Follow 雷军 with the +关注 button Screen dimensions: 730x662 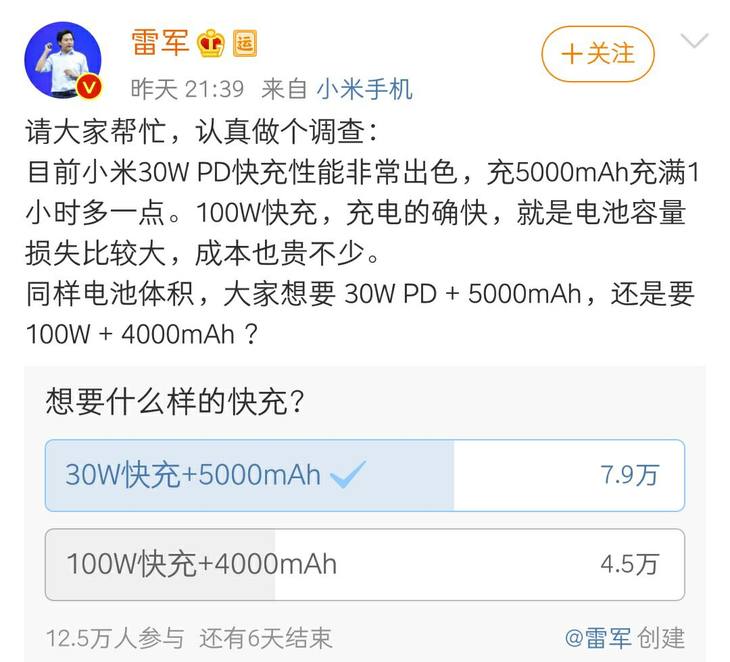tap(597, 54)
